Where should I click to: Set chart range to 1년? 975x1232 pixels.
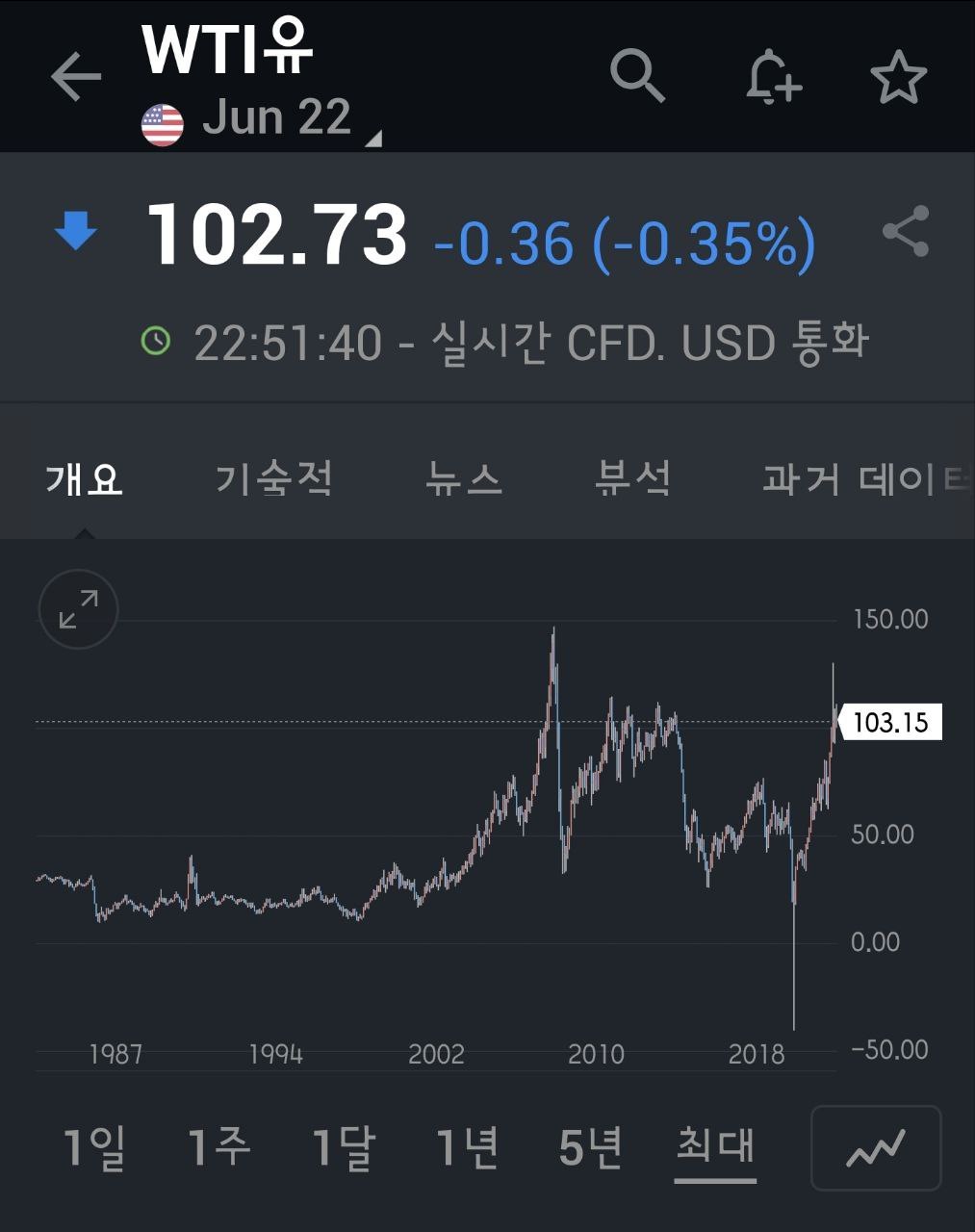(x=468, y=1147)
